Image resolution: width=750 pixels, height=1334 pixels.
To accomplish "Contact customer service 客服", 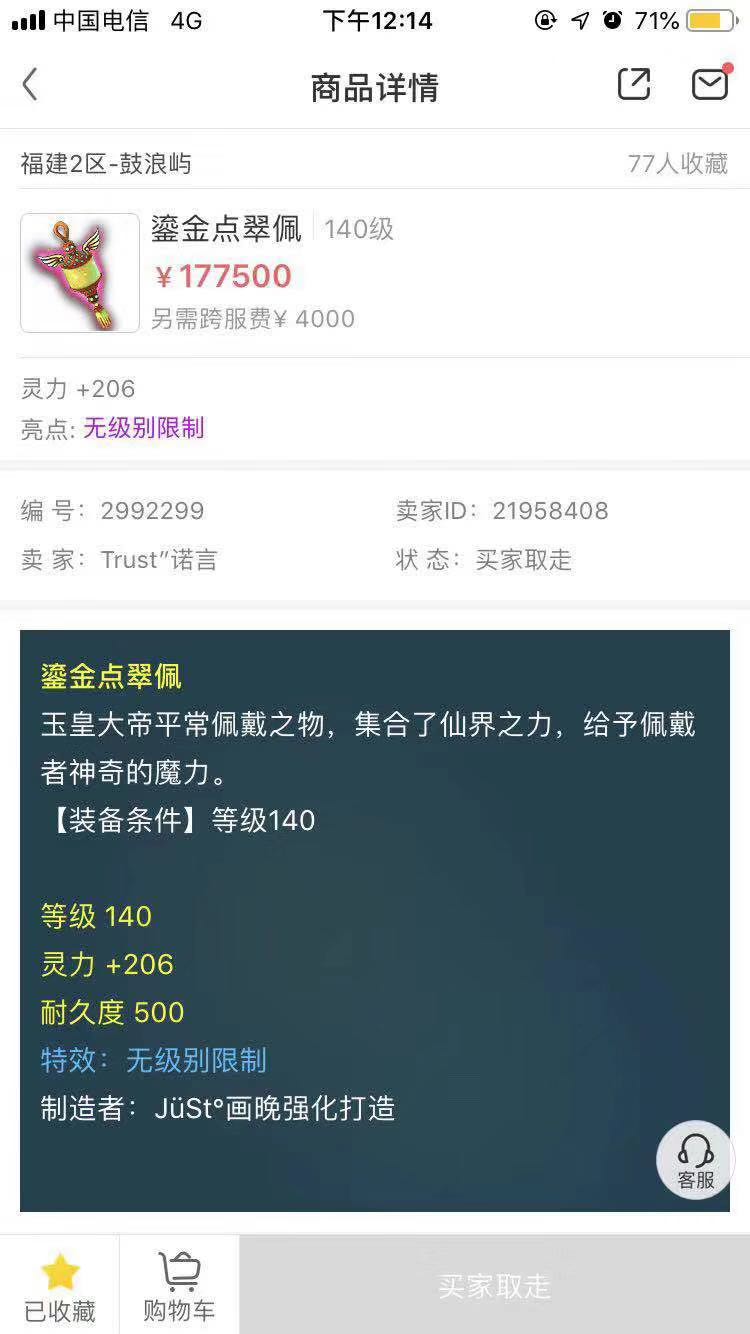I will point(696,1160).
